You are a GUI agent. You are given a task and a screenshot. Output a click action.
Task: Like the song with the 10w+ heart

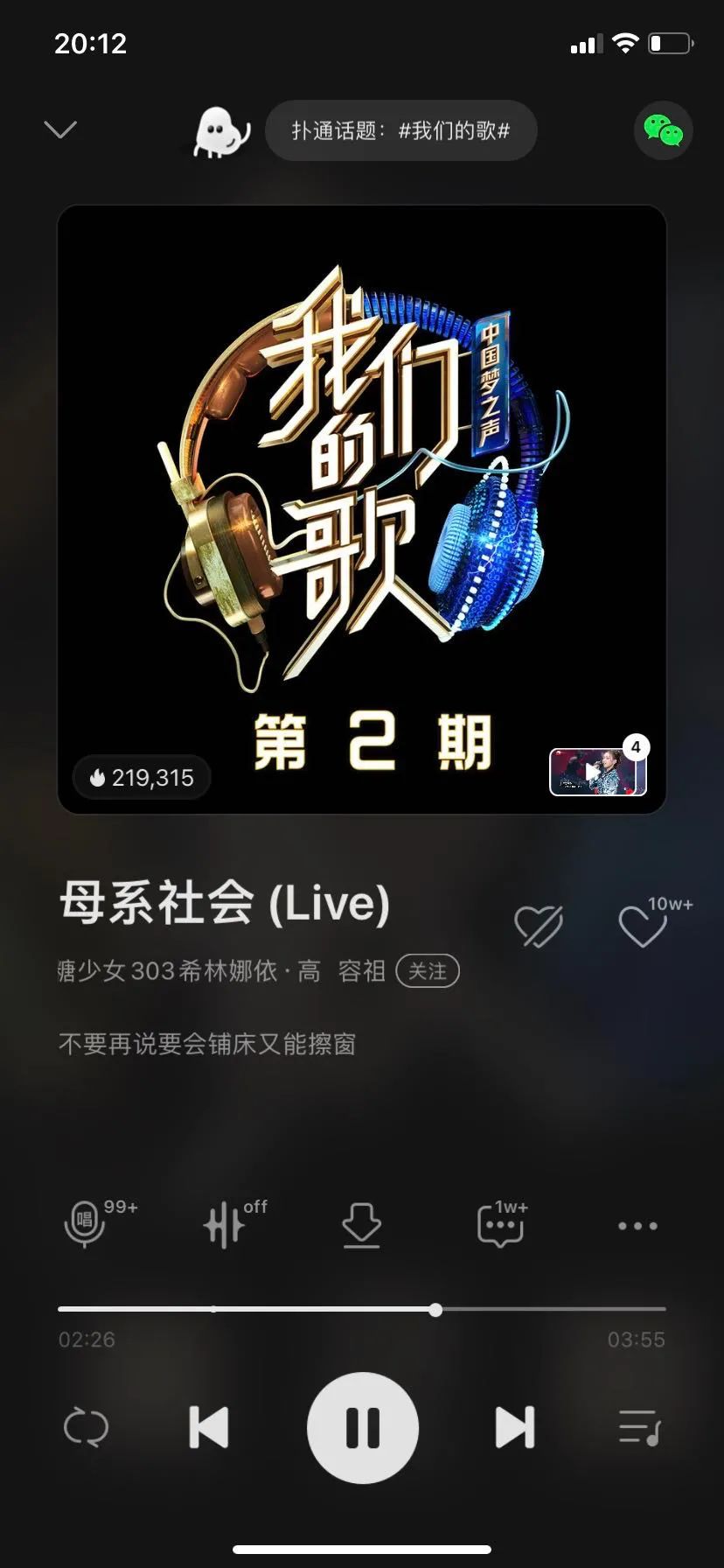(643, 926)
